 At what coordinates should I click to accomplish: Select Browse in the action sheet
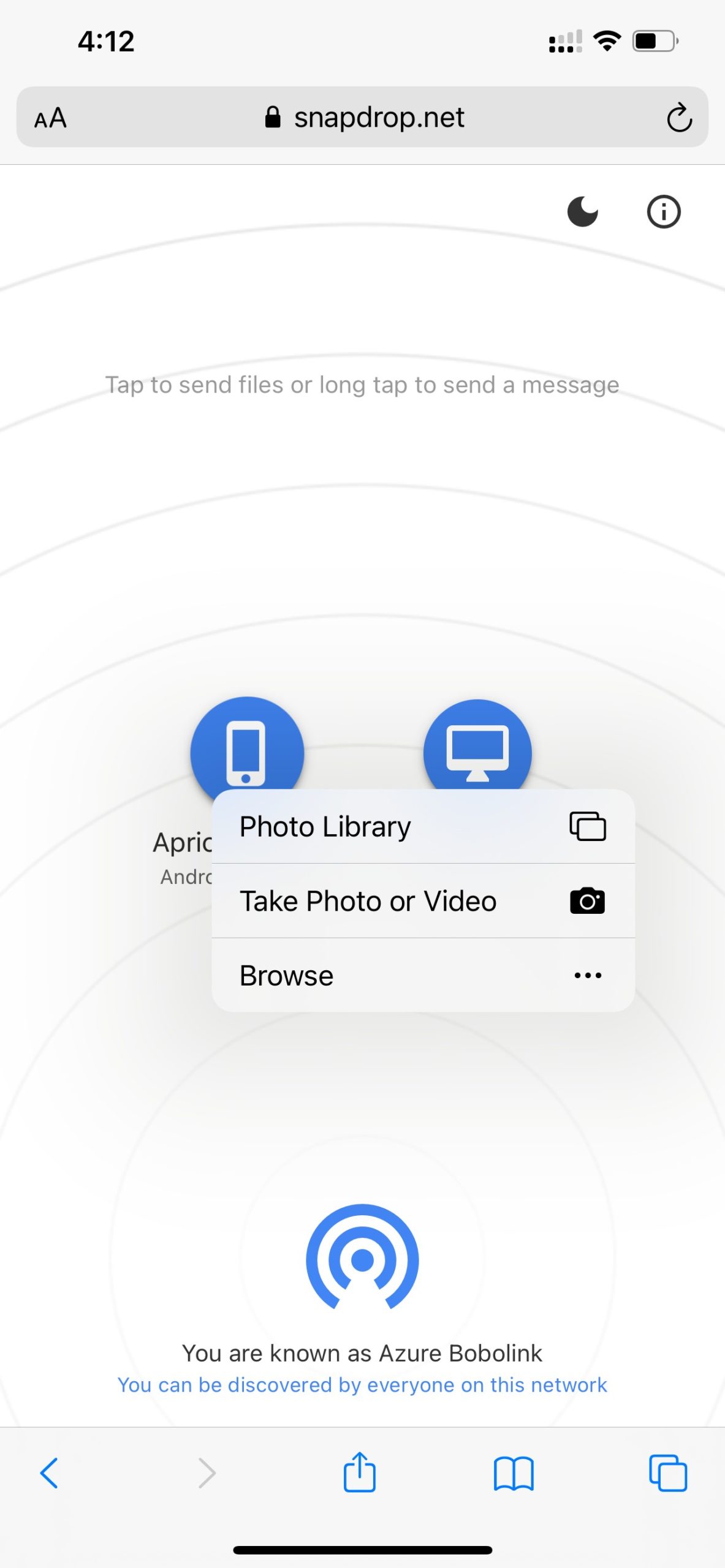pos(286,975)
